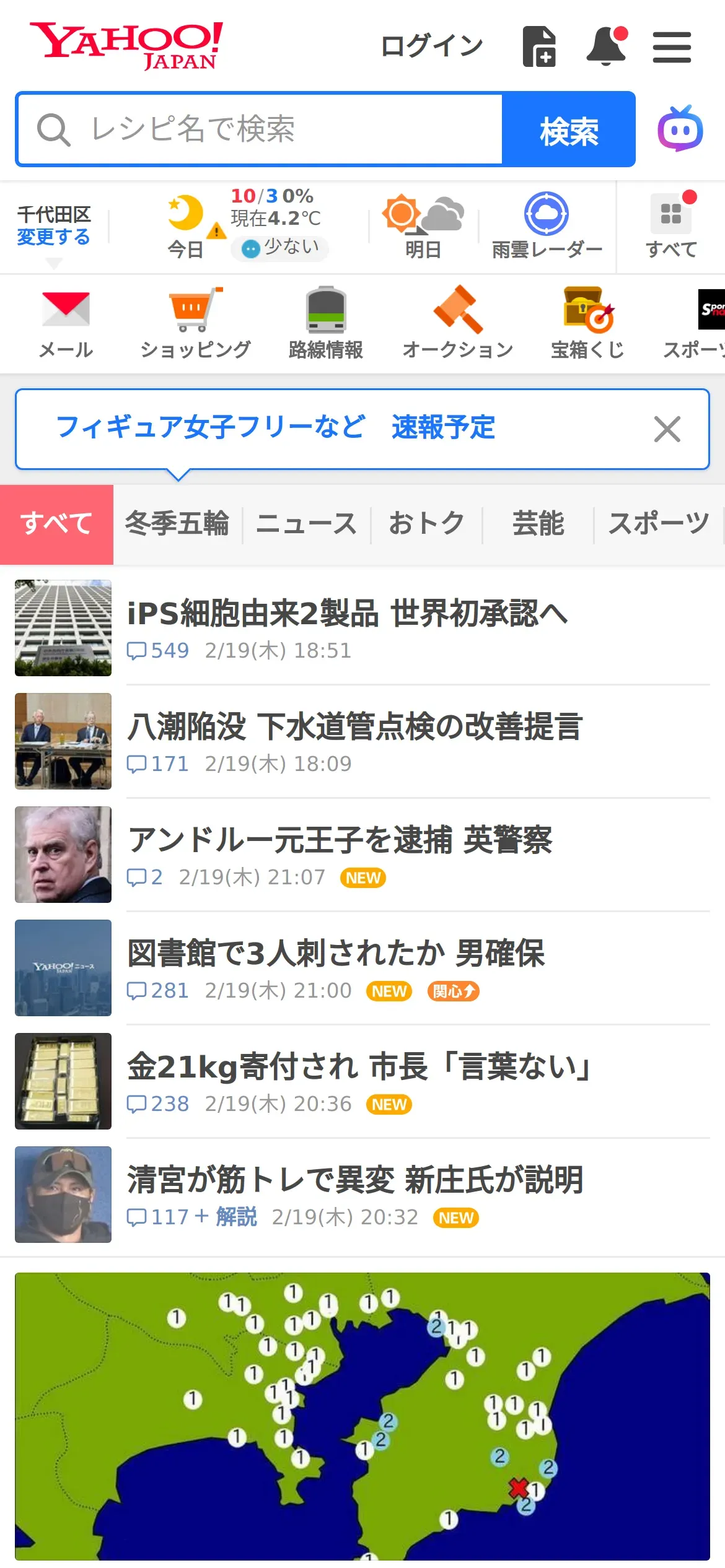Open the hamburger menu

[672, 47]
